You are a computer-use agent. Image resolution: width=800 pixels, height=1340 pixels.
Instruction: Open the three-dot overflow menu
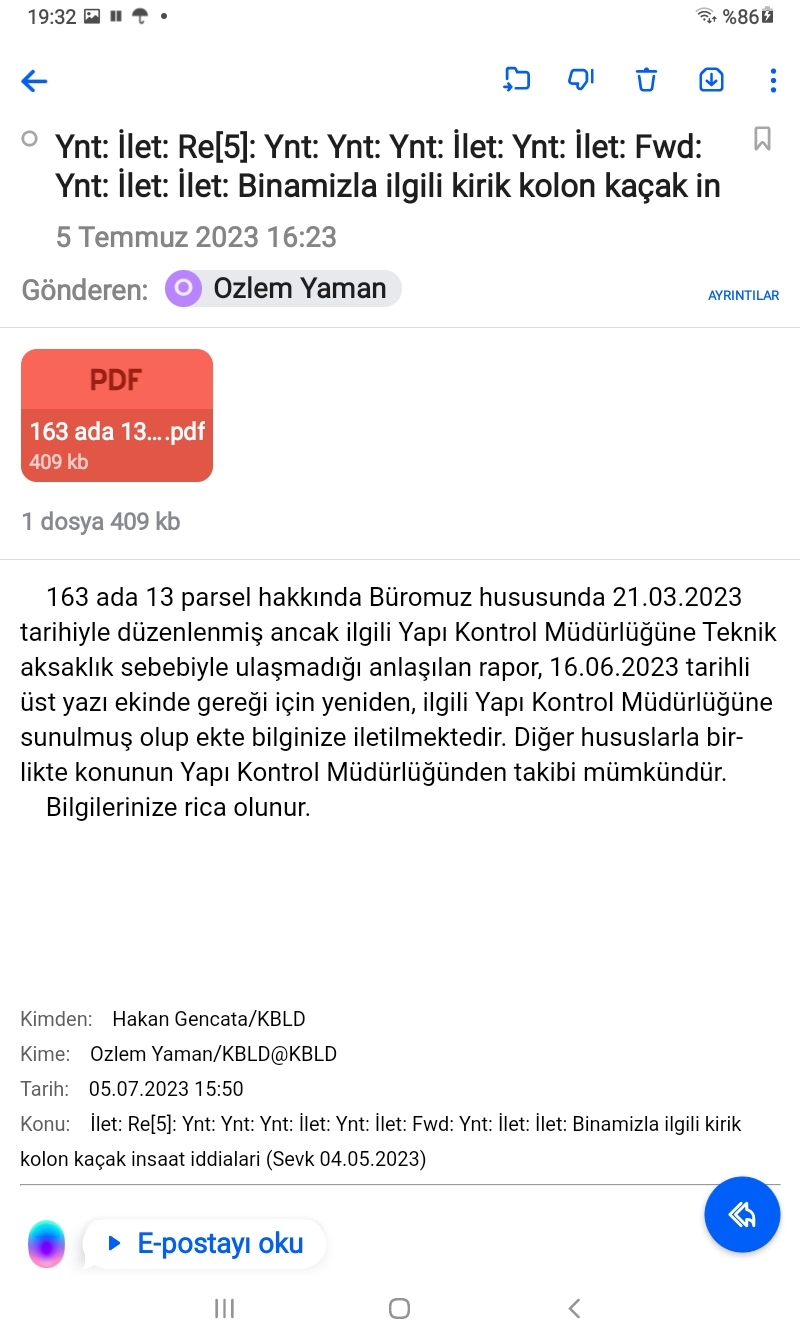(775, 80)
